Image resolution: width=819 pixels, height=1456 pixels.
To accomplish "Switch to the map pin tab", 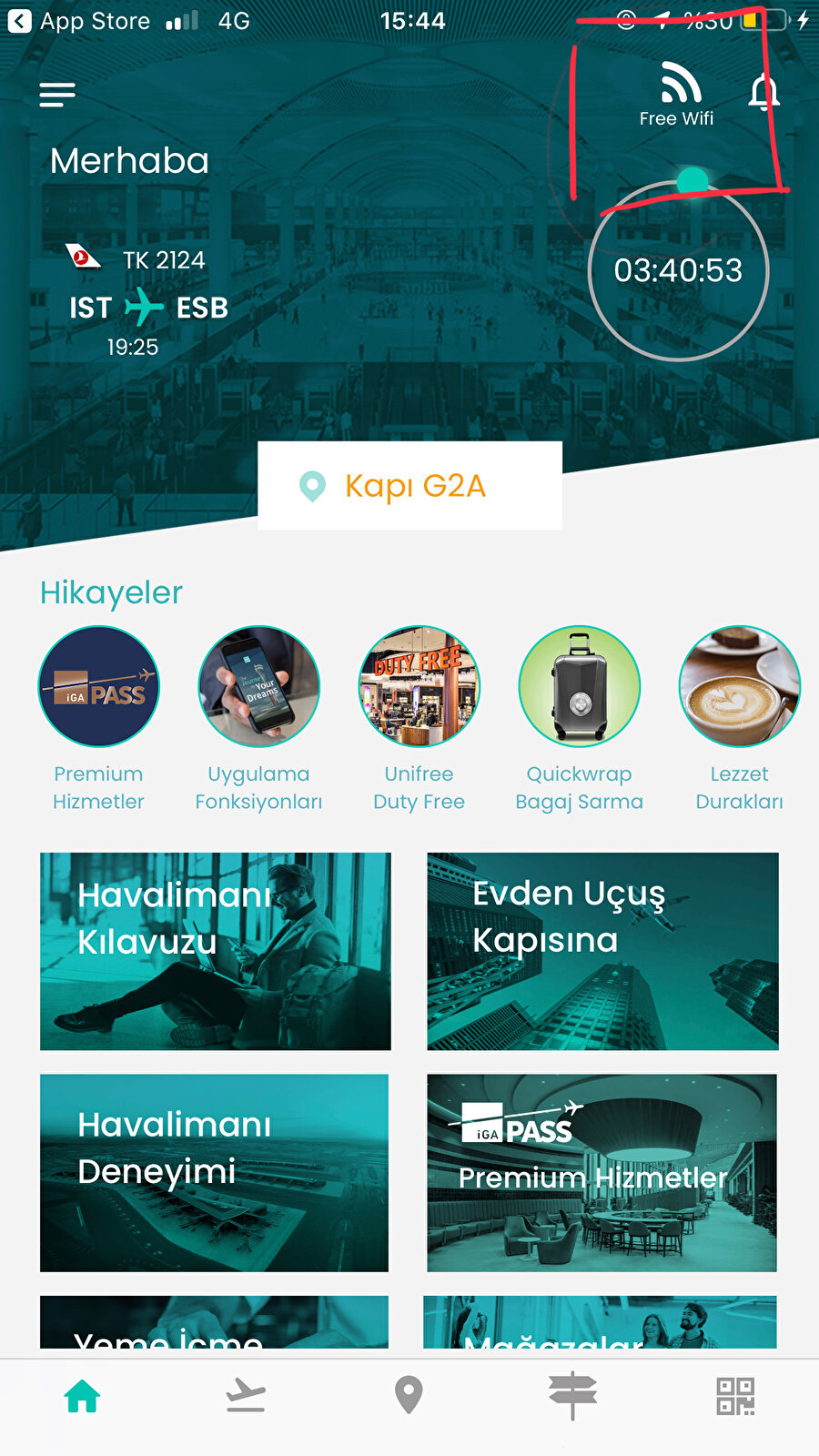I will pyautogui.click(x=409, y=1395).
